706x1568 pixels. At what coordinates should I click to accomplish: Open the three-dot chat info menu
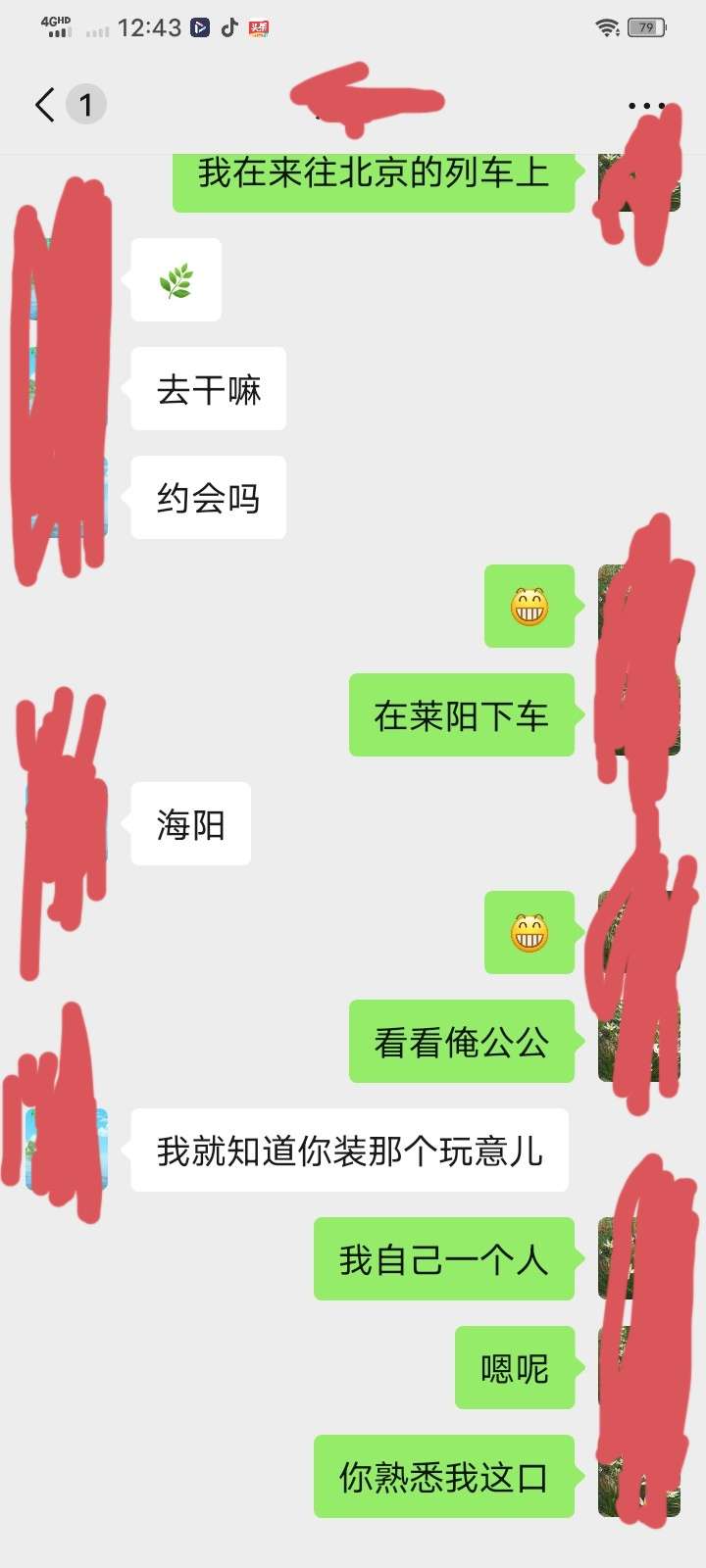[646, 105]
